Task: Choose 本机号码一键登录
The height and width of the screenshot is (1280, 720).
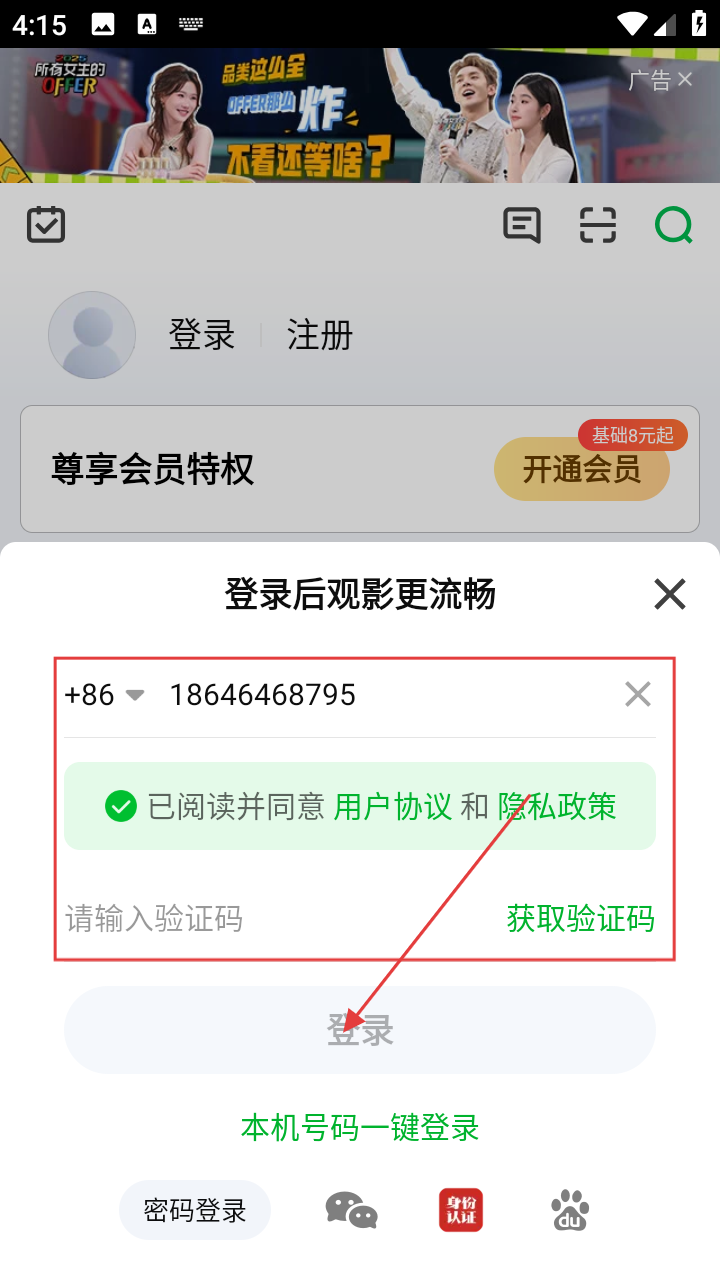Action: (360, 1128)
